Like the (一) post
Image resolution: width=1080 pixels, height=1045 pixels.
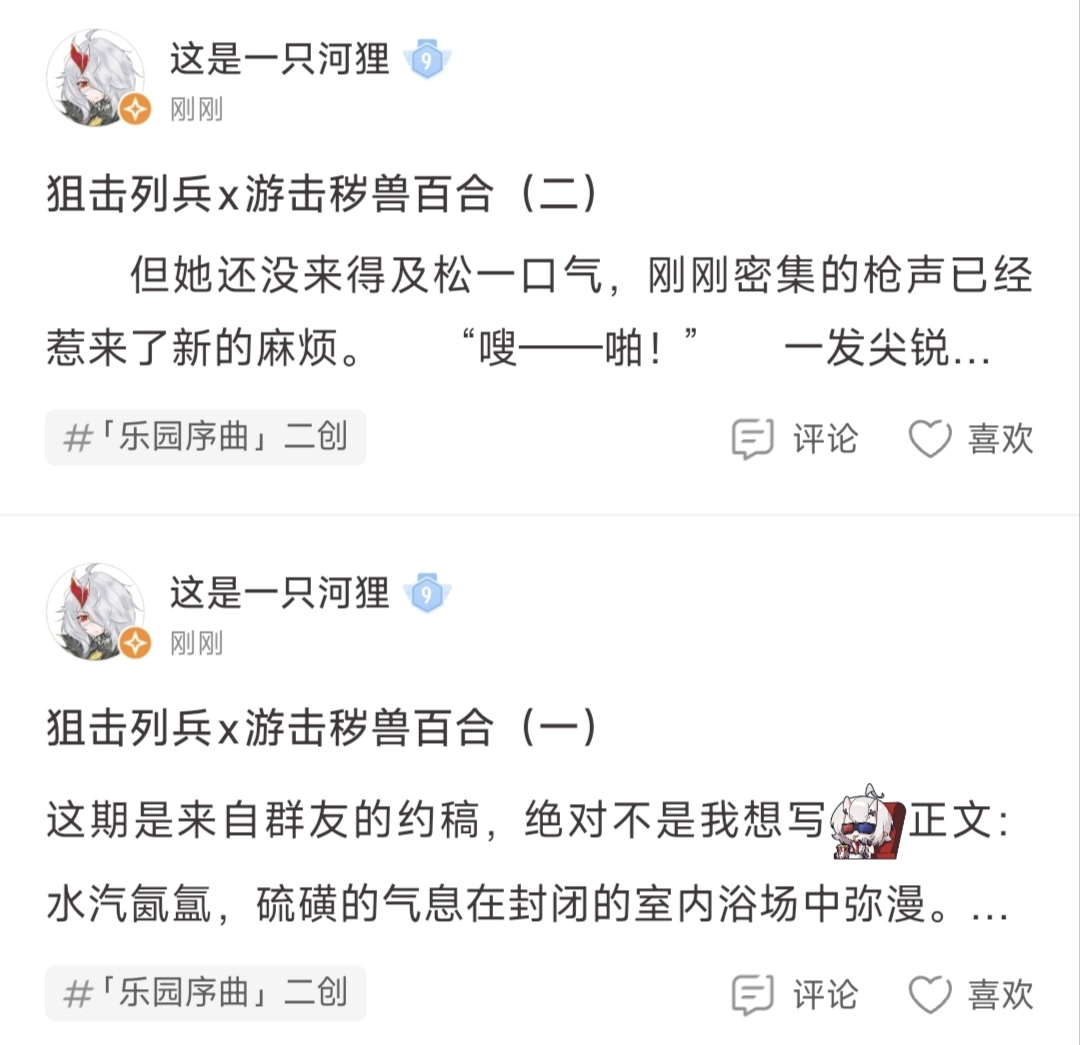971,995
